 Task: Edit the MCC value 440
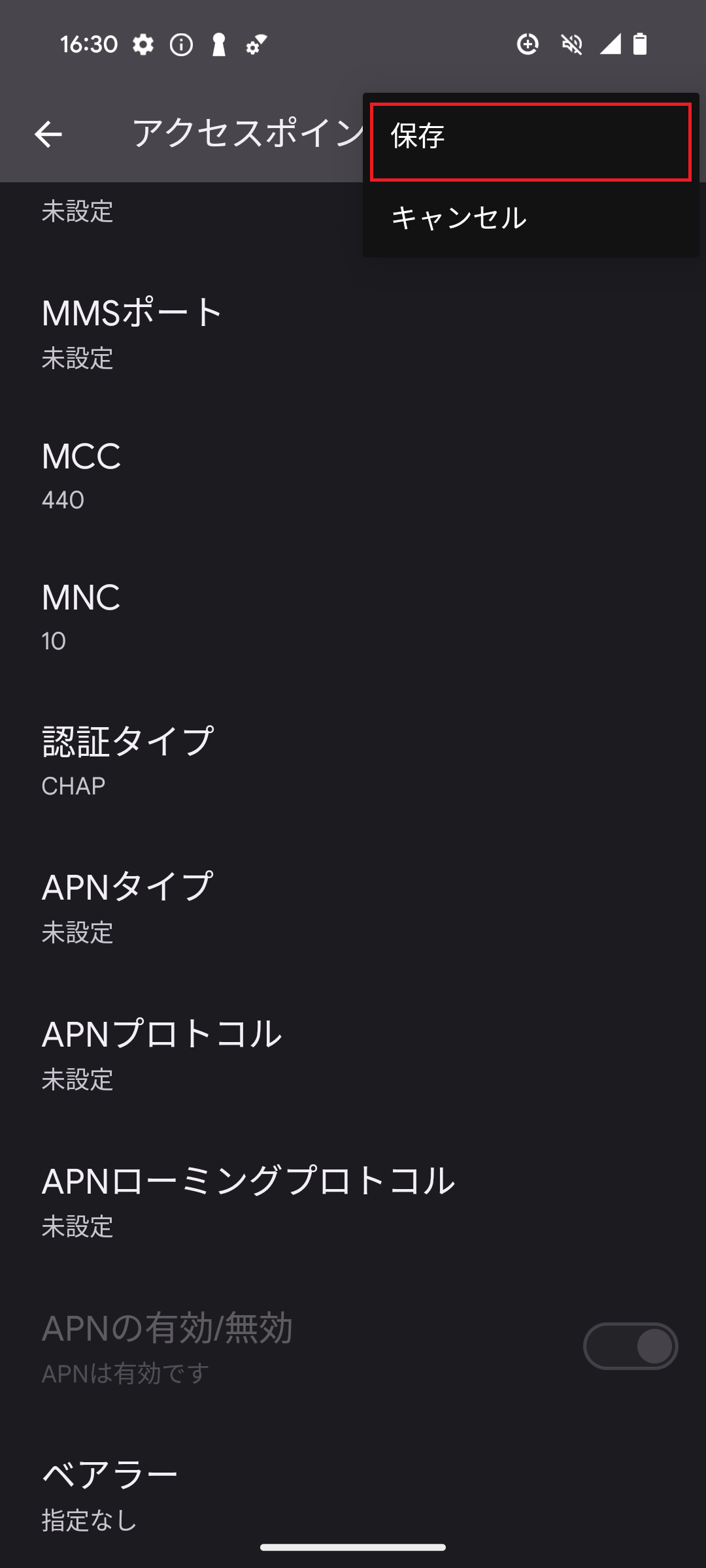pos(353,476)
